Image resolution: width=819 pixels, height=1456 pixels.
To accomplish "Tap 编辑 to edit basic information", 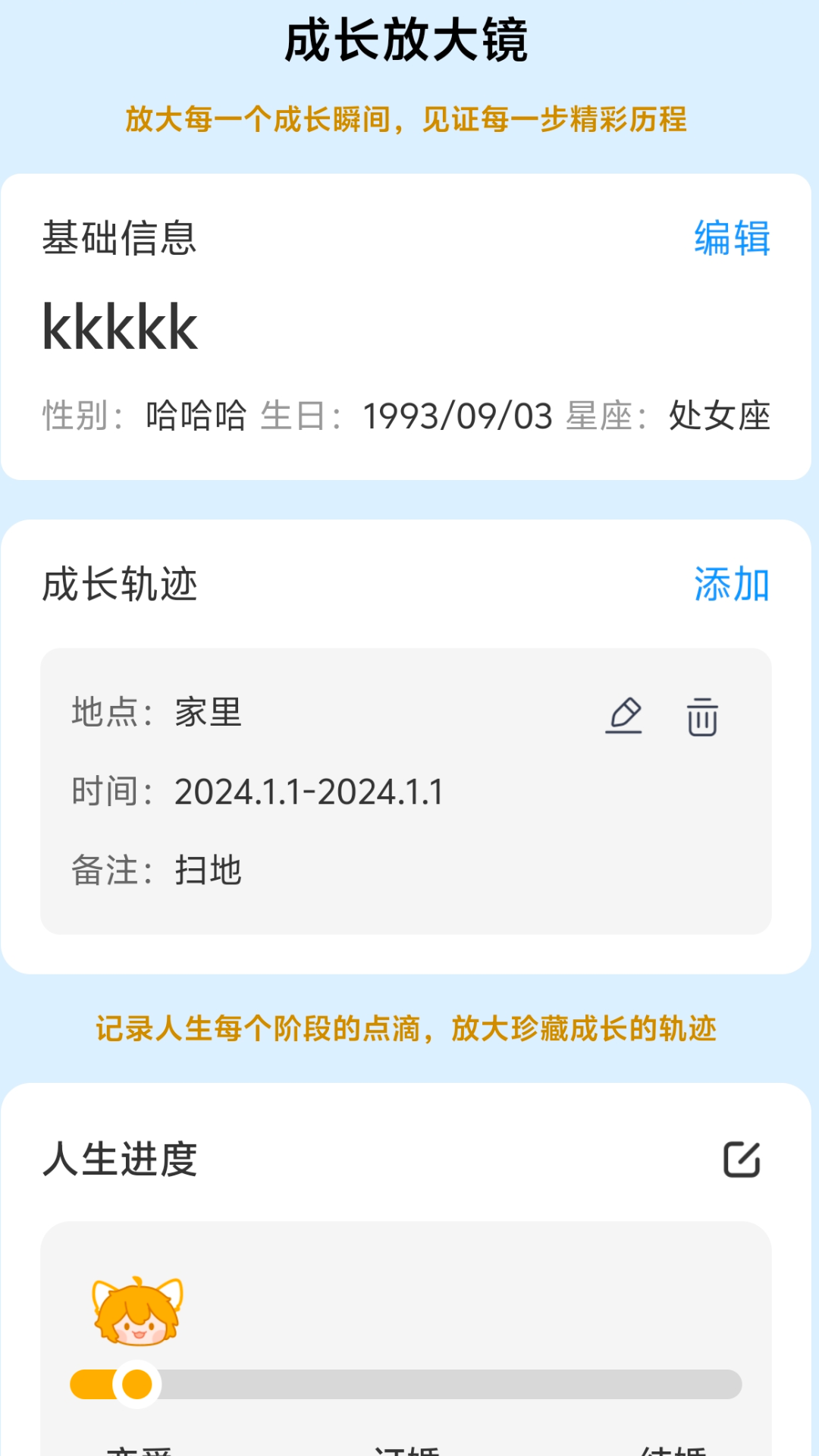I will (732, 238).
